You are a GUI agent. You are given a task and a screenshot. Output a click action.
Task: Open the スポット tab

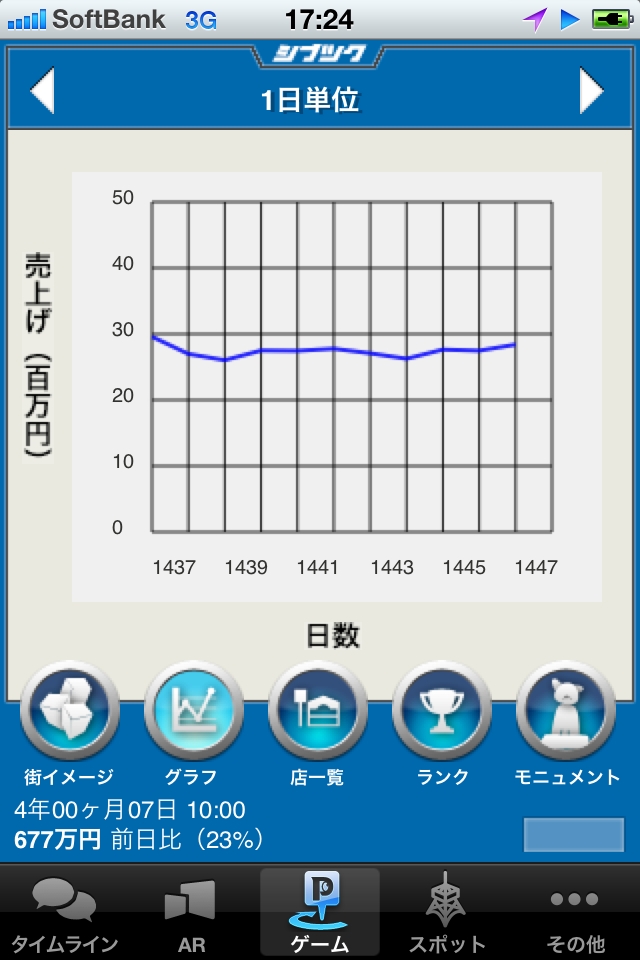click(447, 912)
